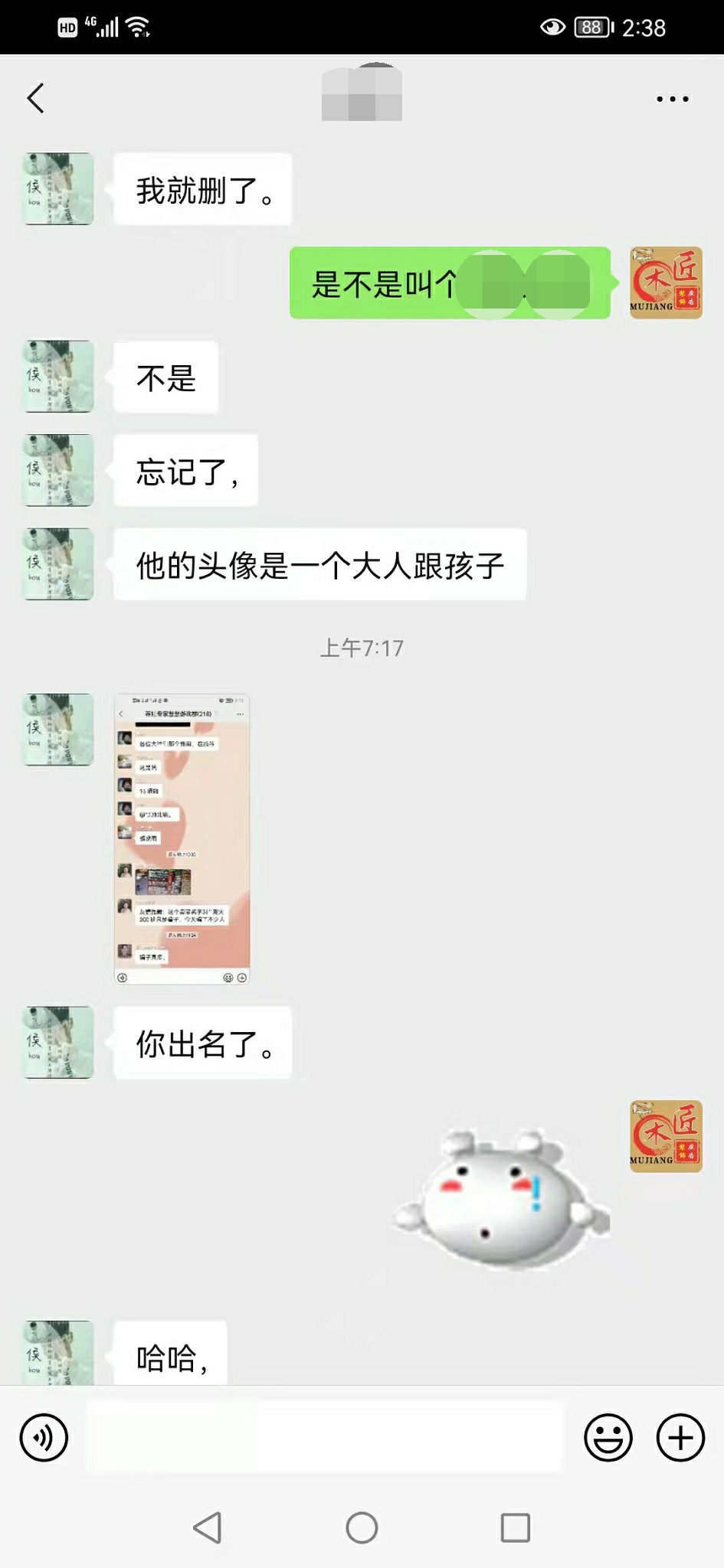Open the emoji sticker panel
The image size is (724, 1568).
pyautogui.click(x=608, y=1437)
